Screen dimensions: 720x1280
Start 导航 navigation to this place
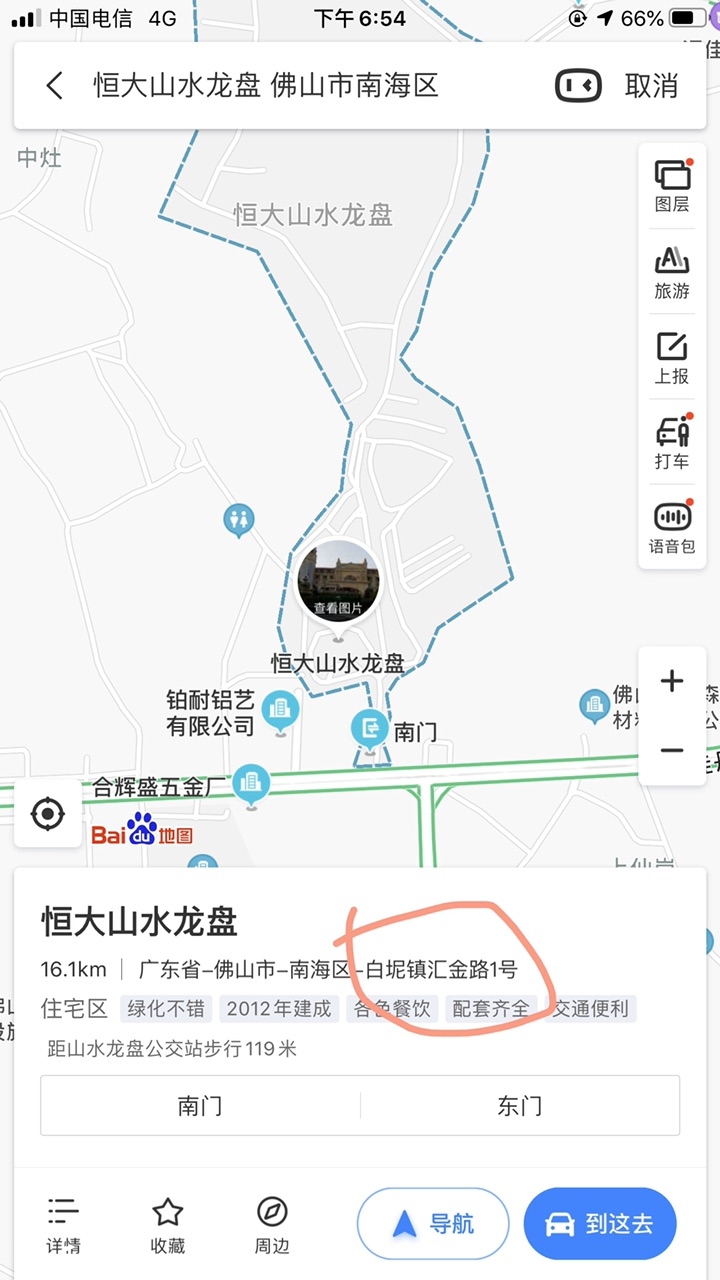point(433,1223)
